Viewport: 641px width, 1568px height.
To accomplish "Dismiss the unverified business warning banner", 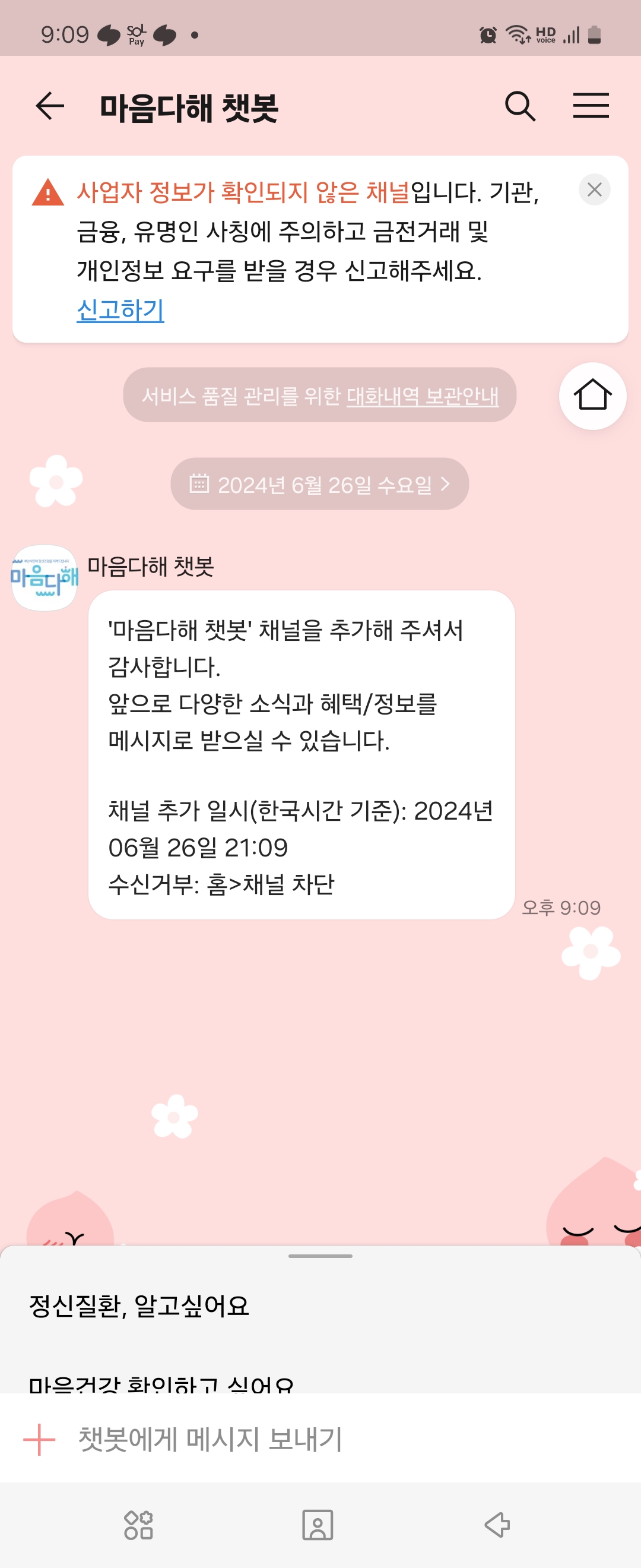I will click(594, 190).
